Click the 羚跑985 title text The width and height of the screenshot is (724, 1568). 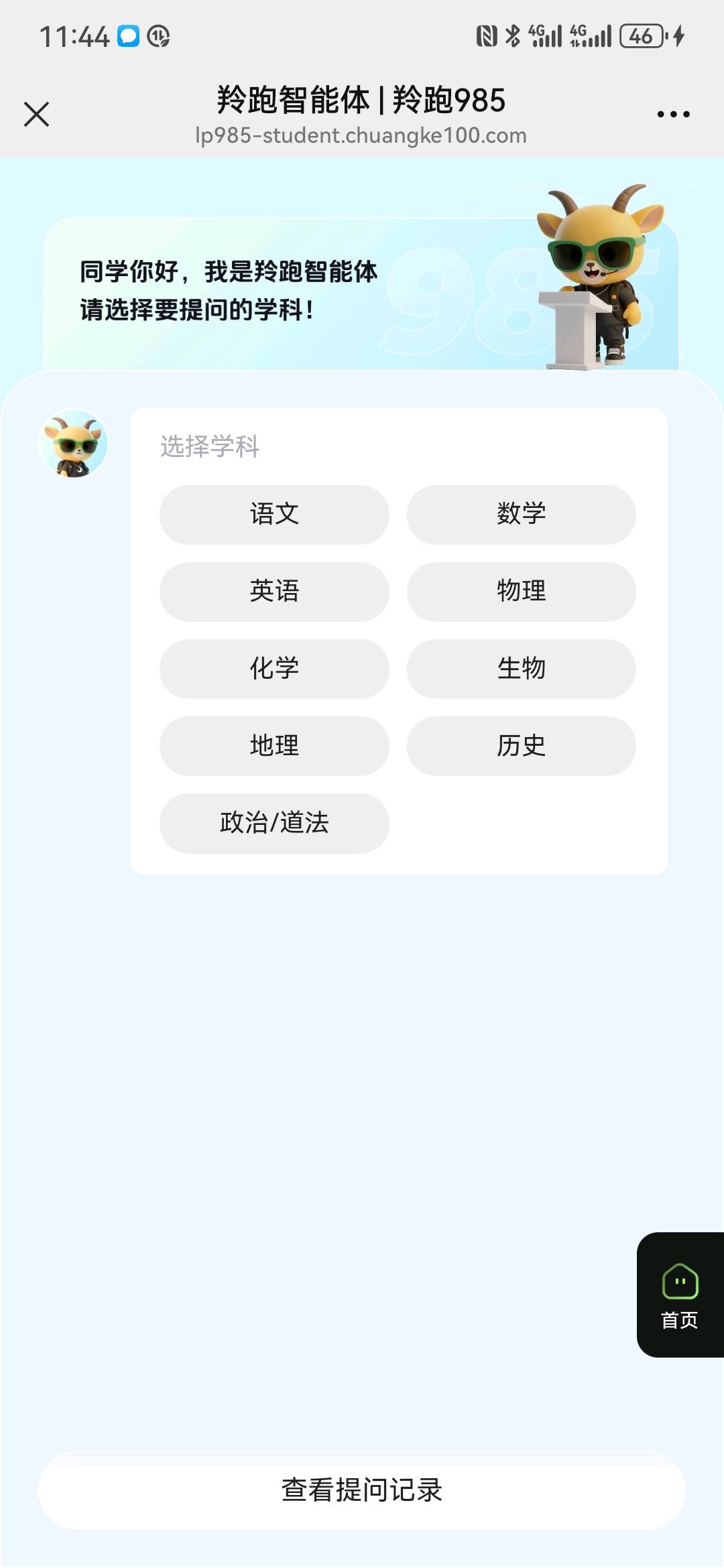(x=448, y=101)
